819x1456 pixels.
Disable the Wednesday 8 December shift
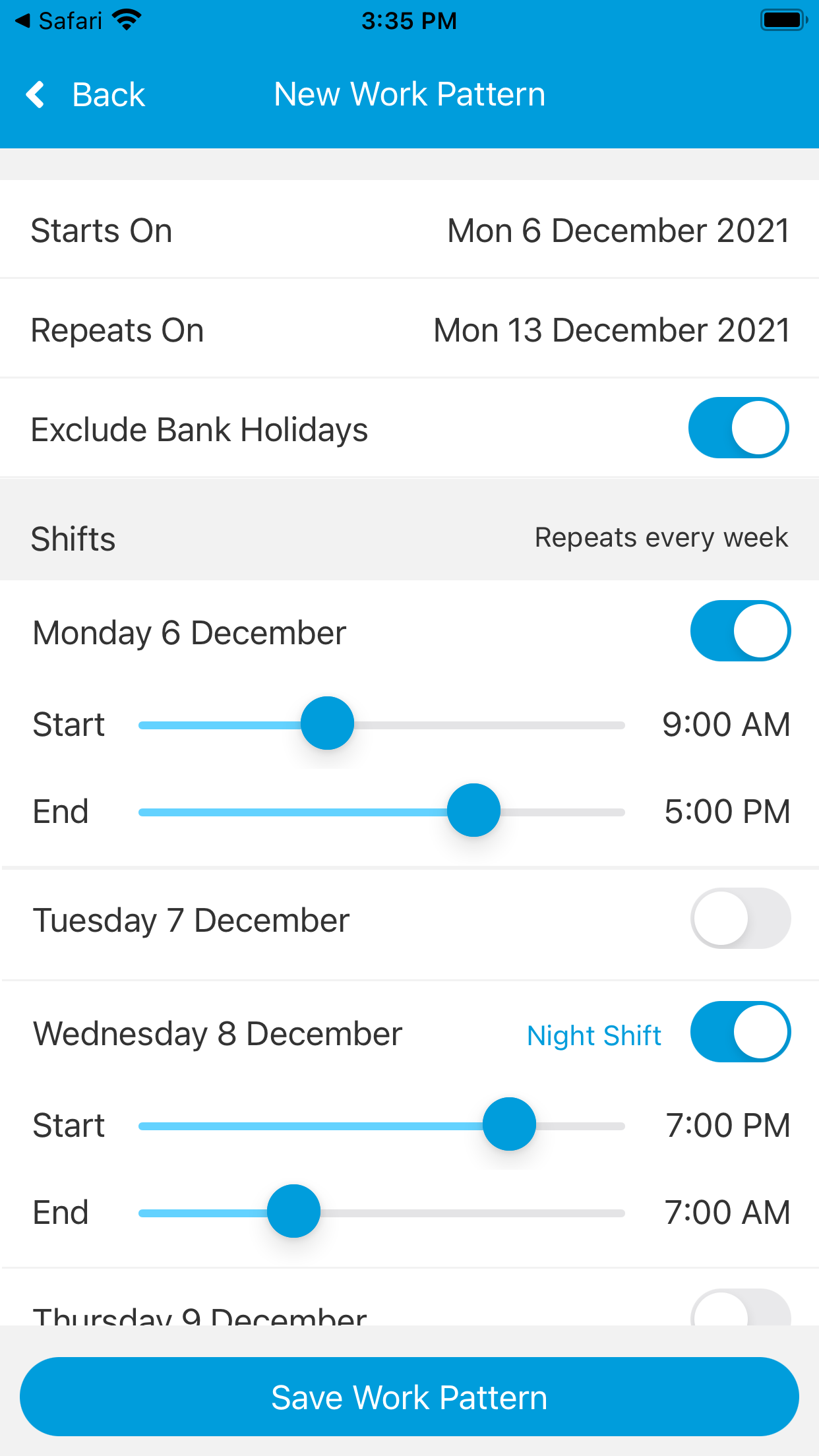click(740, 1033)
